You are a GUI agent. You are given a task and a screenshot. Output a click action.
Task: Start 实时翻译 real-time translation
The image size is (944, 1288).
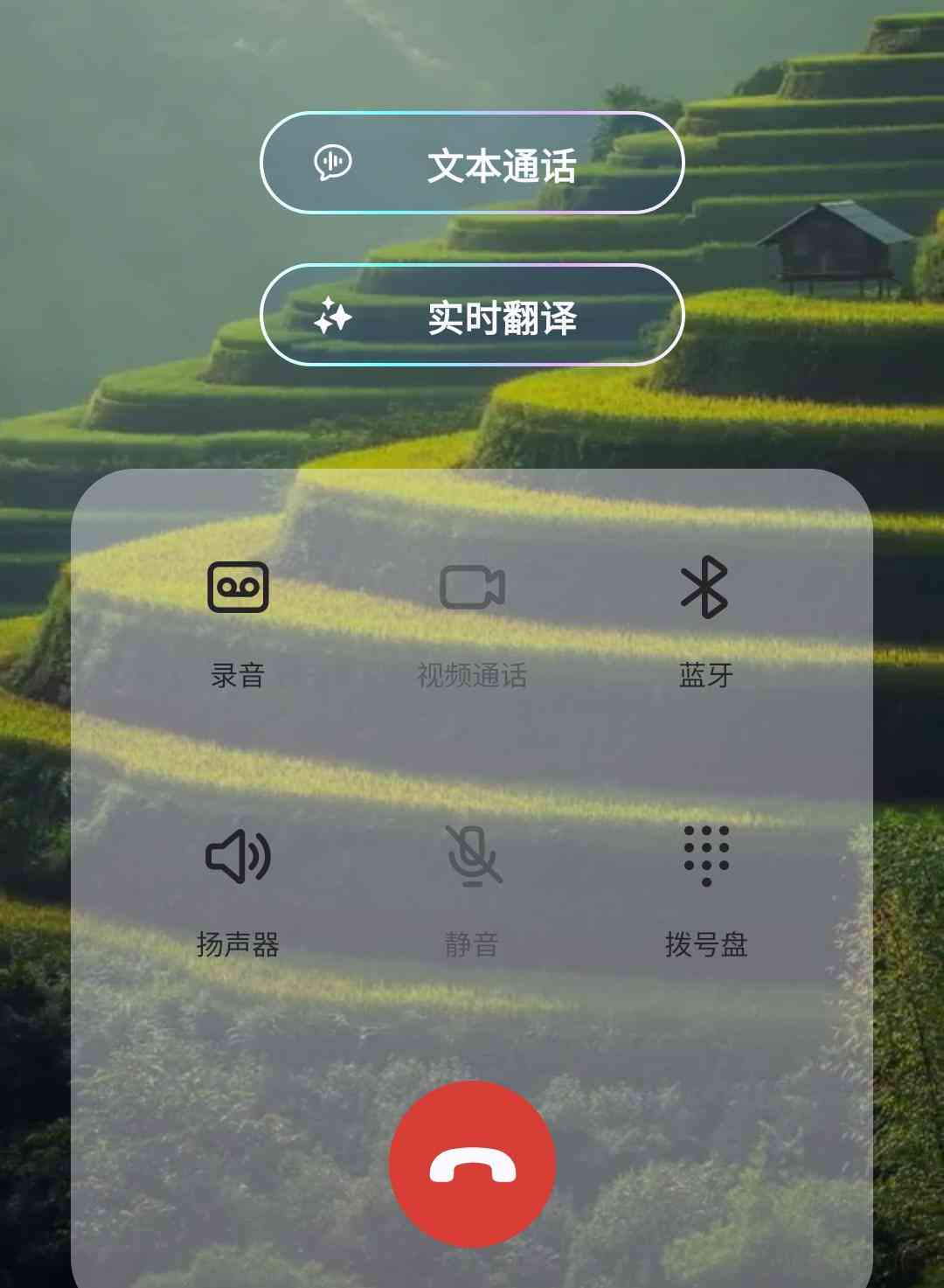pyautogui.click(x=472, y=316)
